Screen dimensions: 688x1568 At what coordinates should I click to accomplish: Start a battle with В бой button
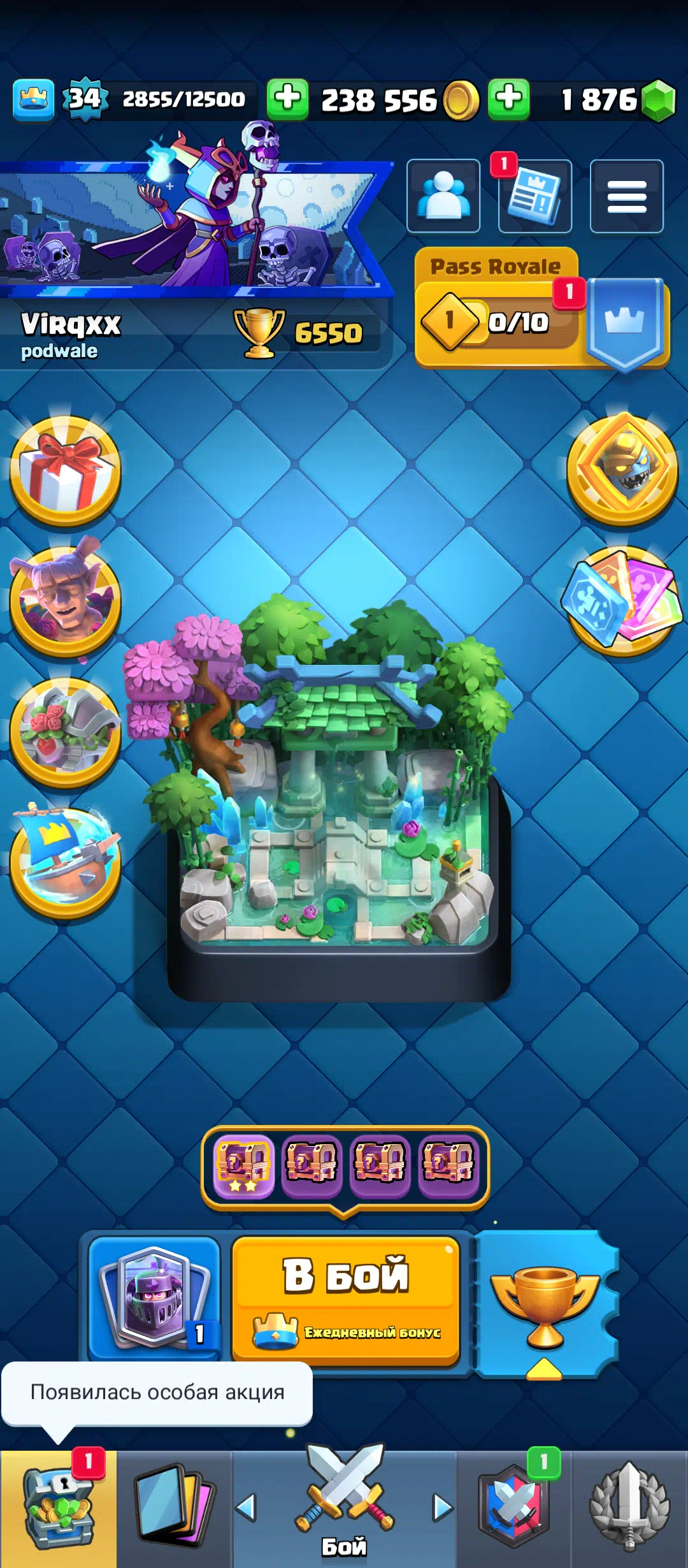(x=345, y=1299)
